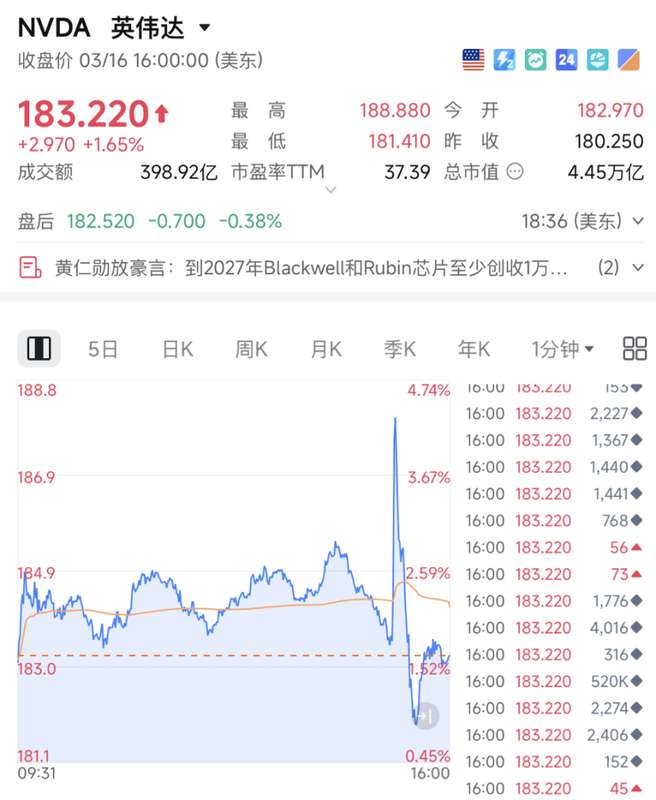Tap the 总市值 more info icon
656x800 pixels.
515,172
